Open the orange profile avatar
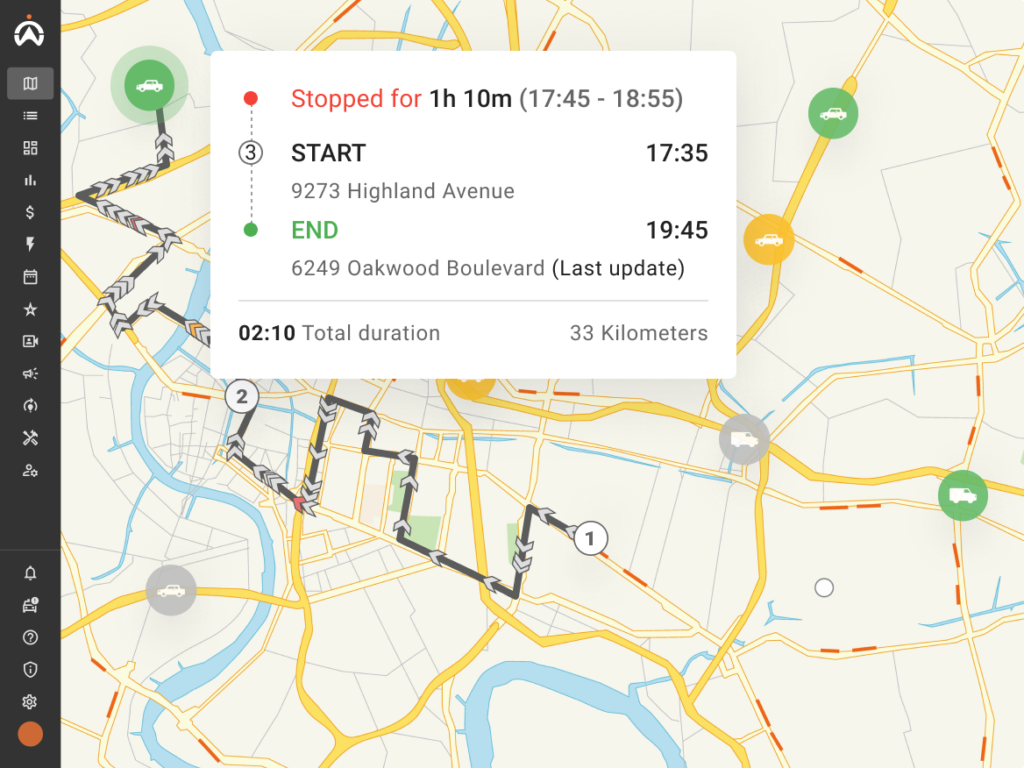Screen dimensions: 1024x768 30,734
